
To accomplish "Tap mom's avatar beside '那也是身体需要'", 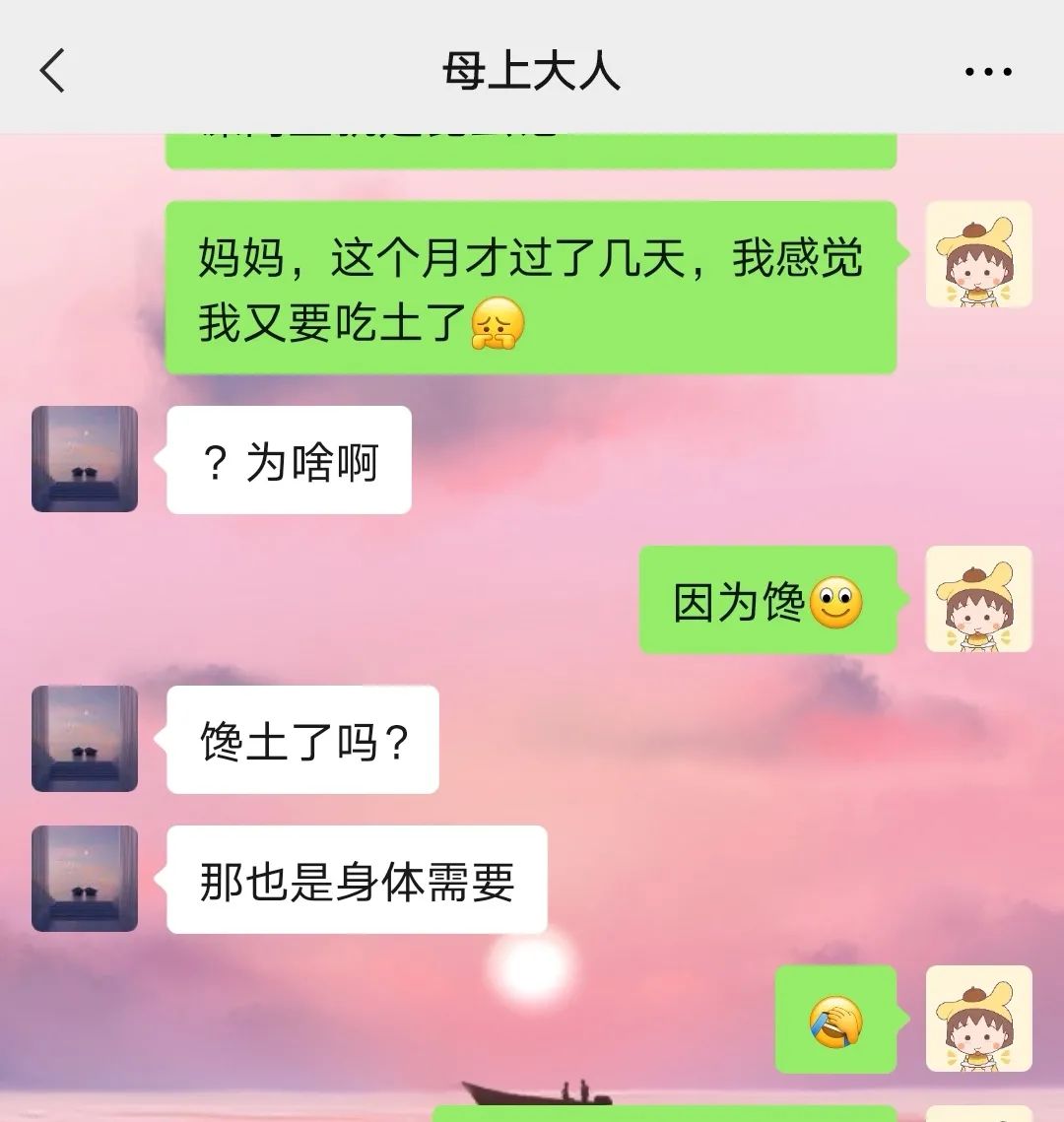I will pos(85,879).
